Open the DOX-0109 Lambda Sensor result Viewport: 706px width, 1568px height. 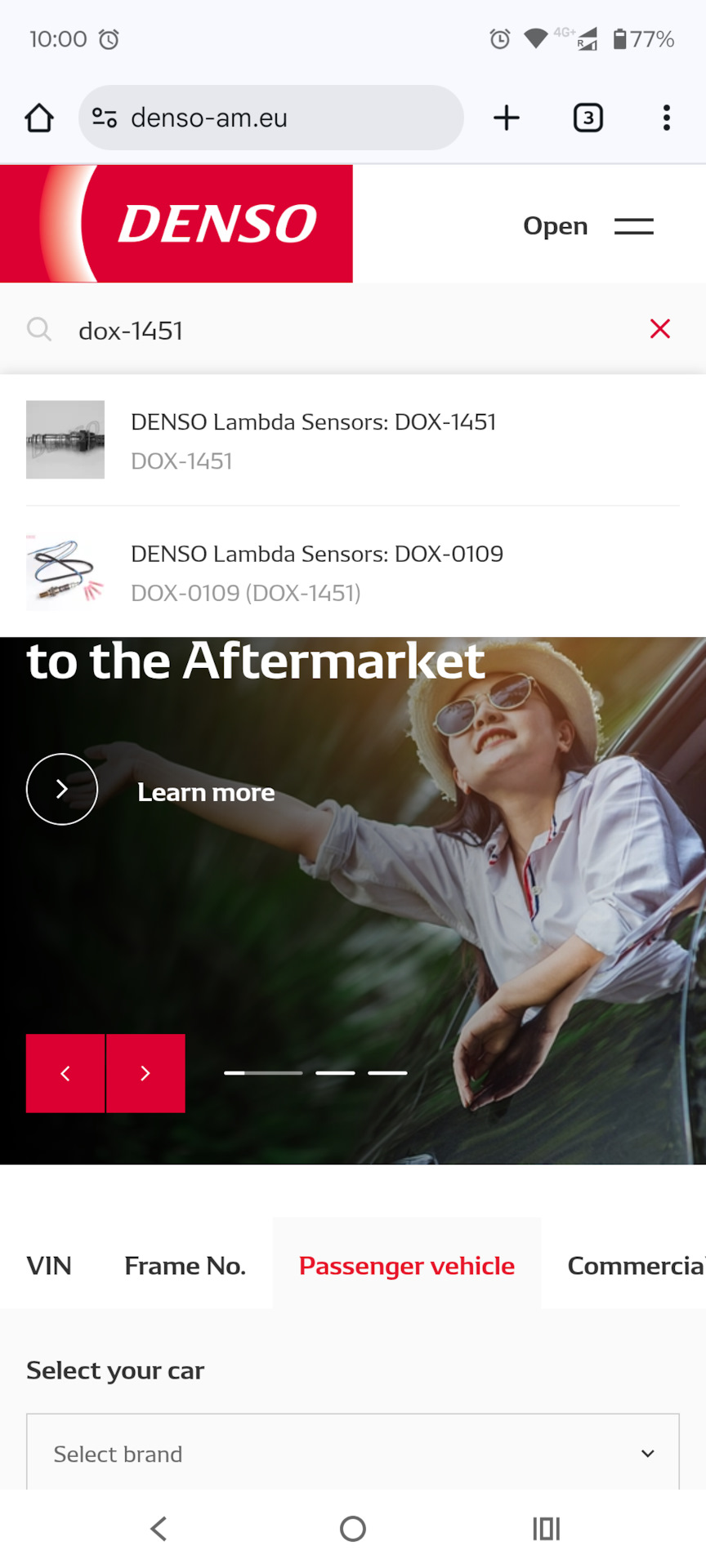317,572
